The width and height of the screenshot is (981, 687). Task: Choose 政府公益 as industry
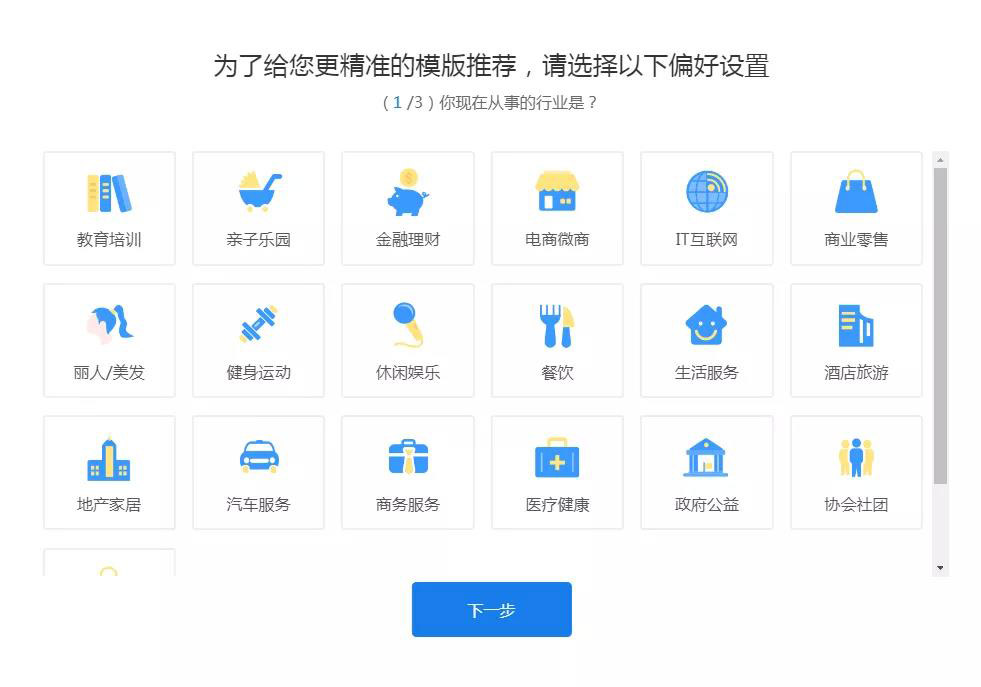[706, 472]
